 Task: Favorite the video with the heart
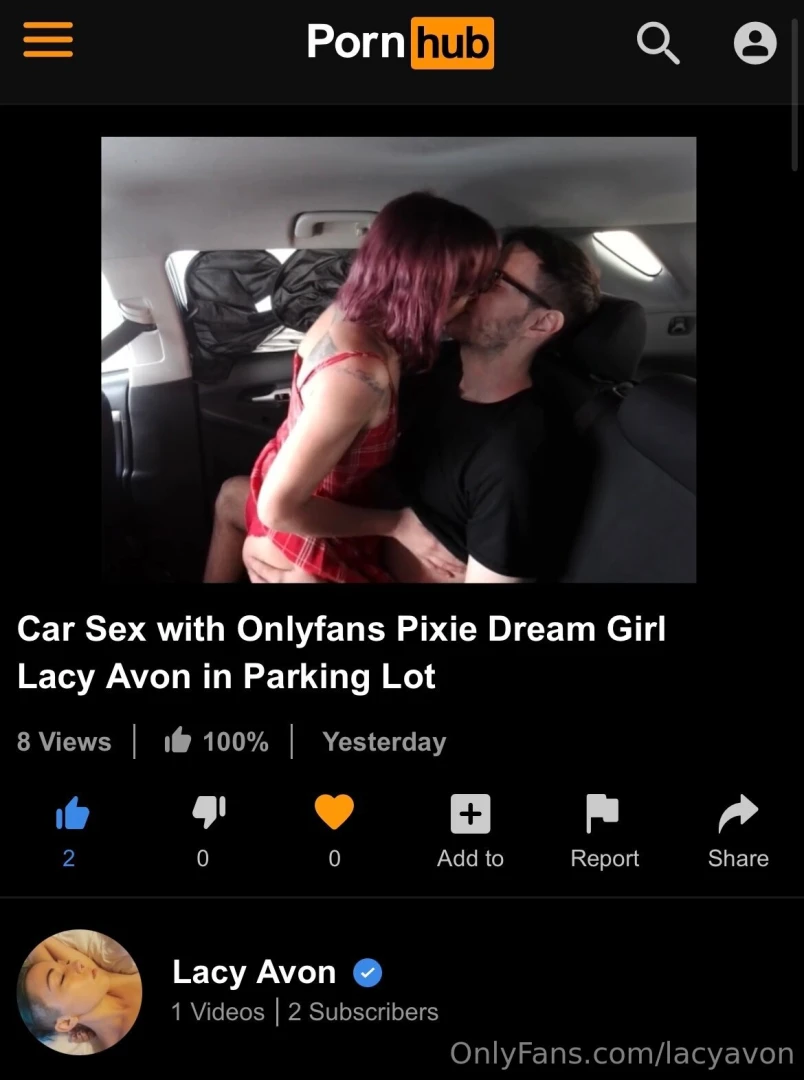pyautogui.click(x=334, y=812)
